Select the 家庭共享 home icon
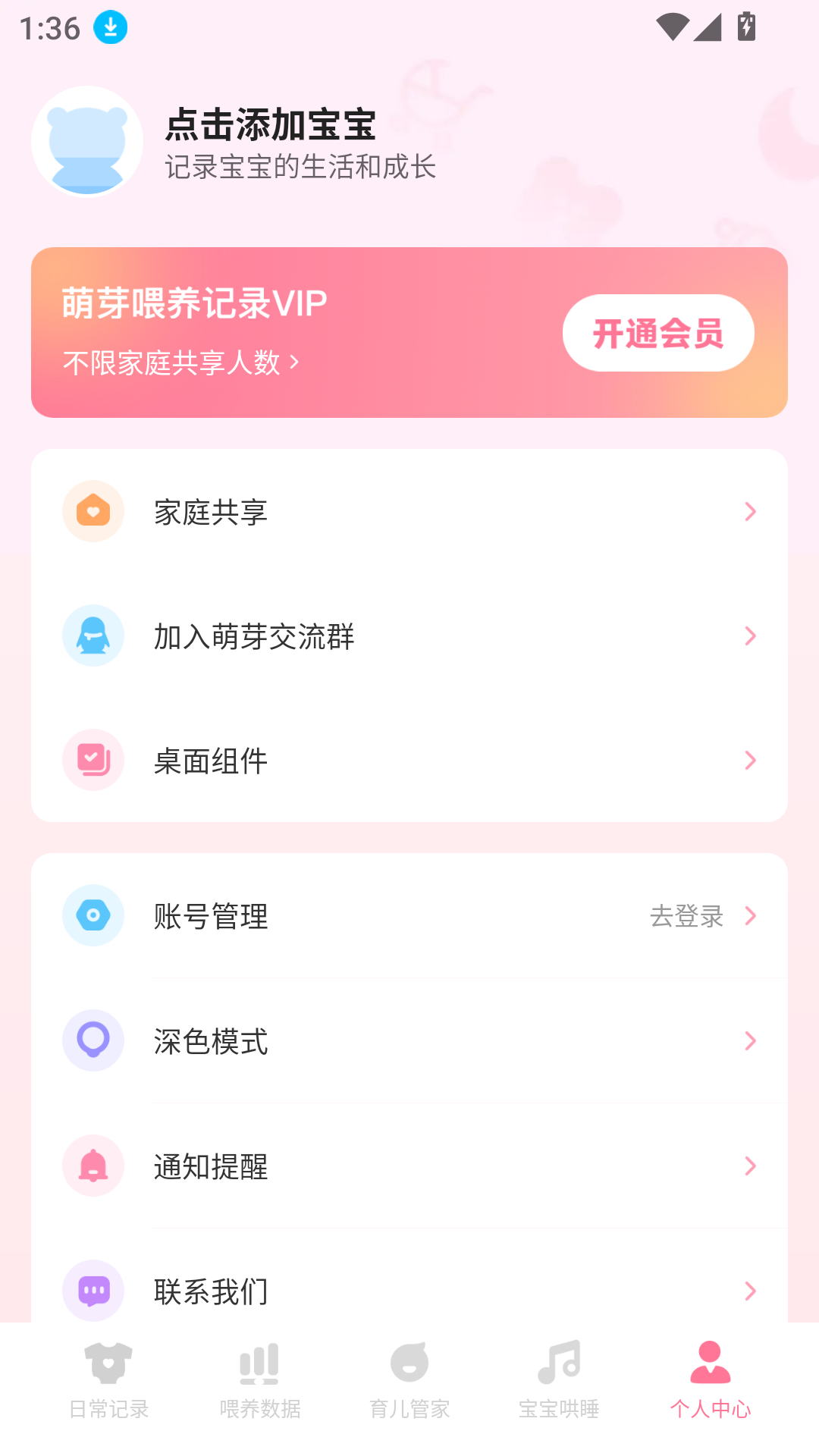The height and width of the screenshot is (1456, 819). 93,511
